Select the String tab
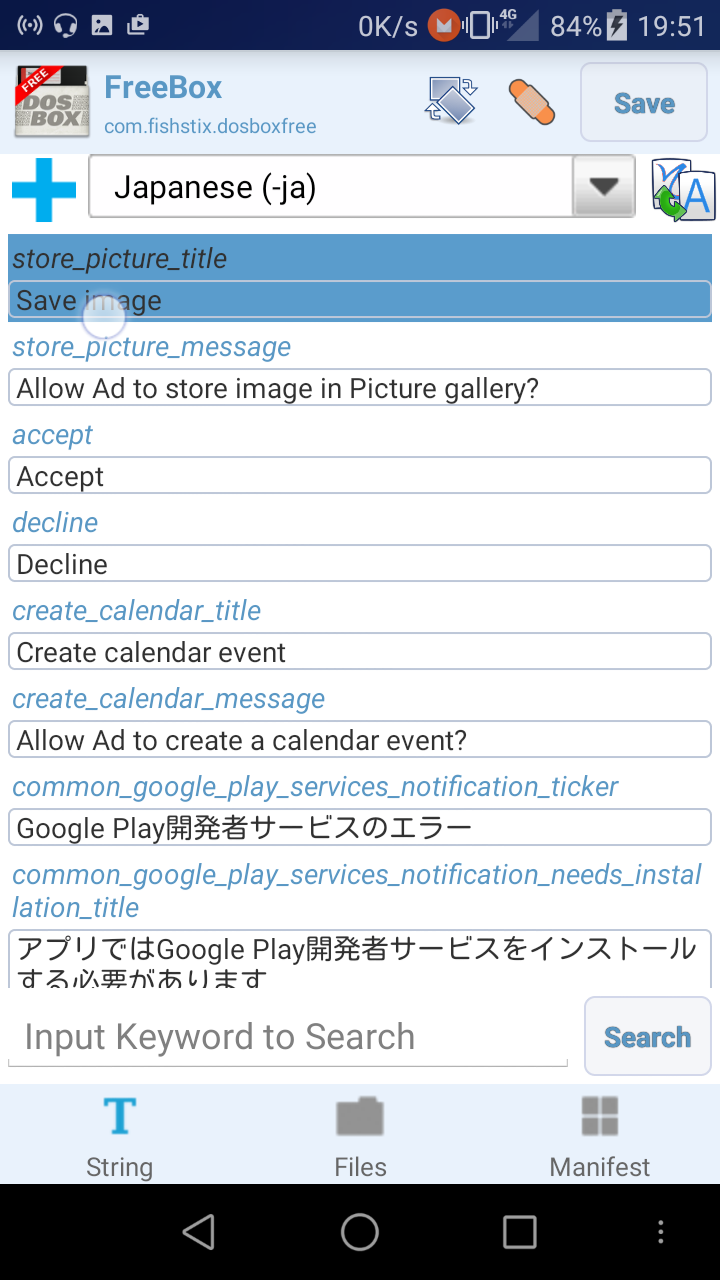The image size is (720, 1280). [x=120, y=1137]
